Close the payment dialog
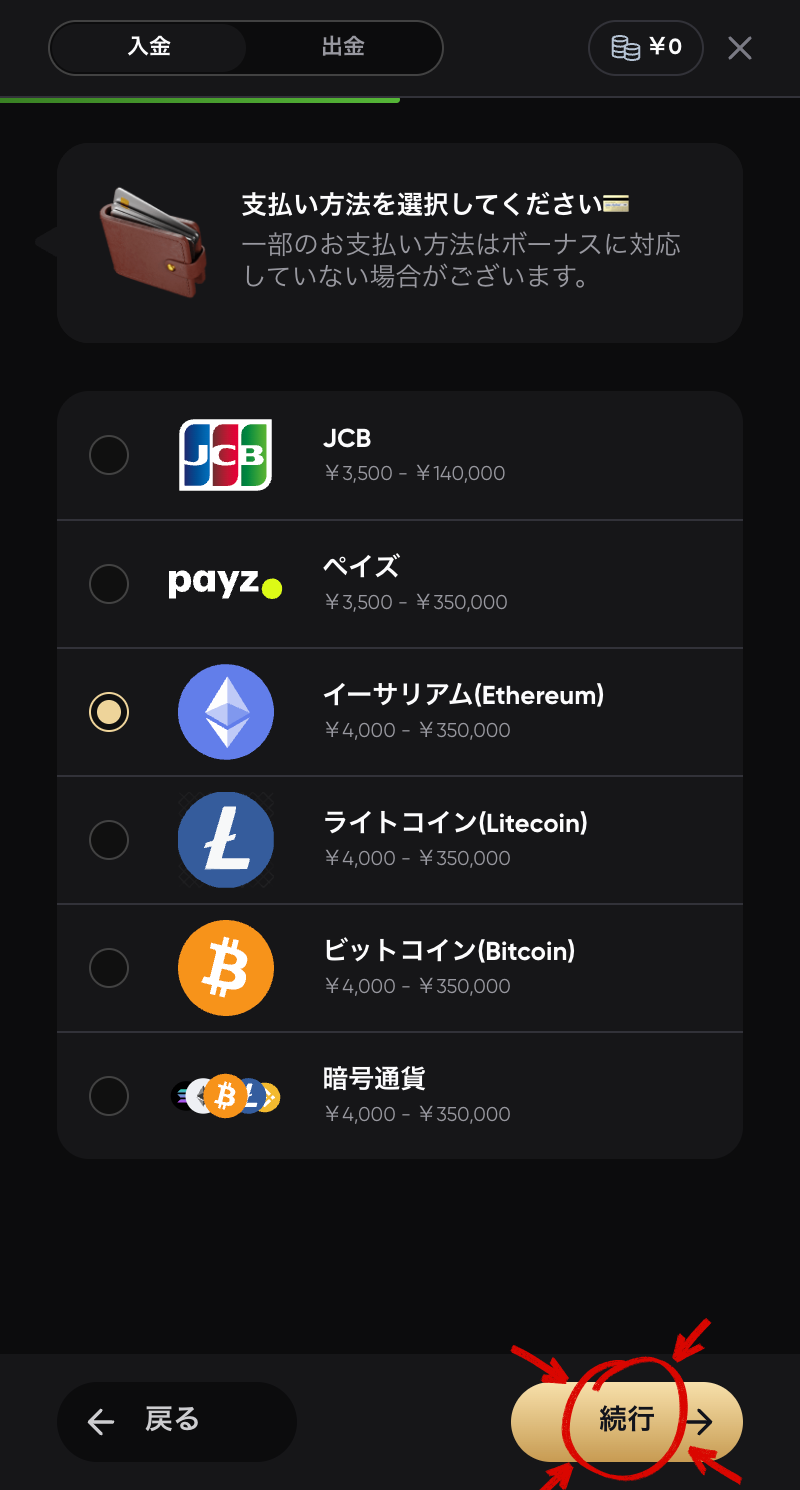The image size is (800, 1490). (739, 48)
